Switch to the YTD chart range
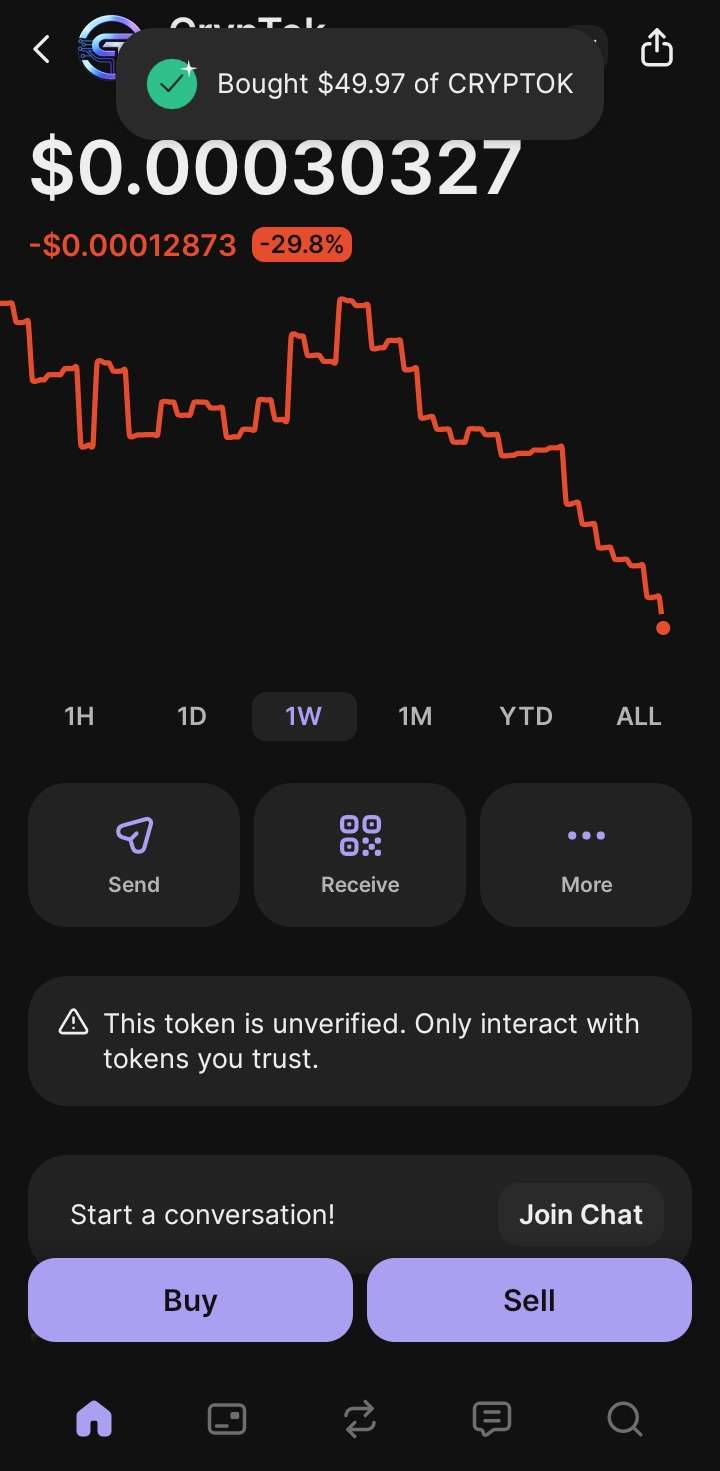Screen dimensions: 720x1471 pos(526,716)
